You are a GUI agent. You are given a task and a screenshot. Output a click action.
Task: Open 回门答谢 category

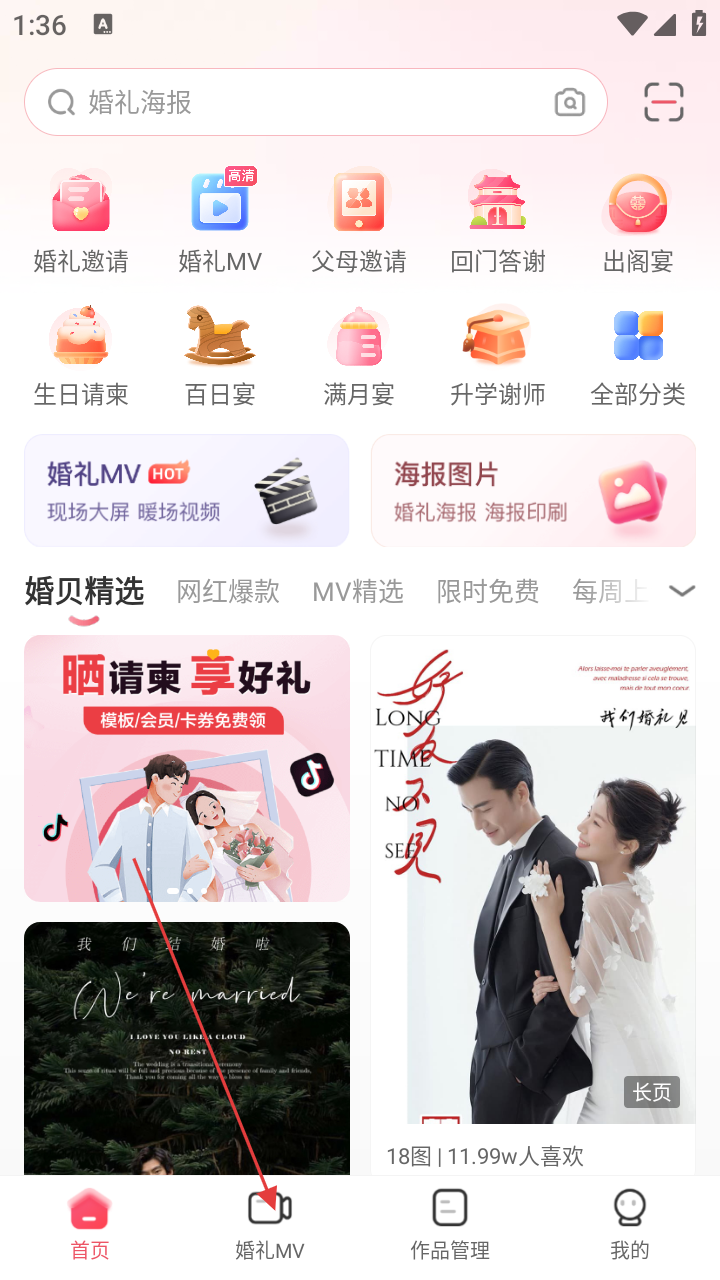(x=497, y=222)
